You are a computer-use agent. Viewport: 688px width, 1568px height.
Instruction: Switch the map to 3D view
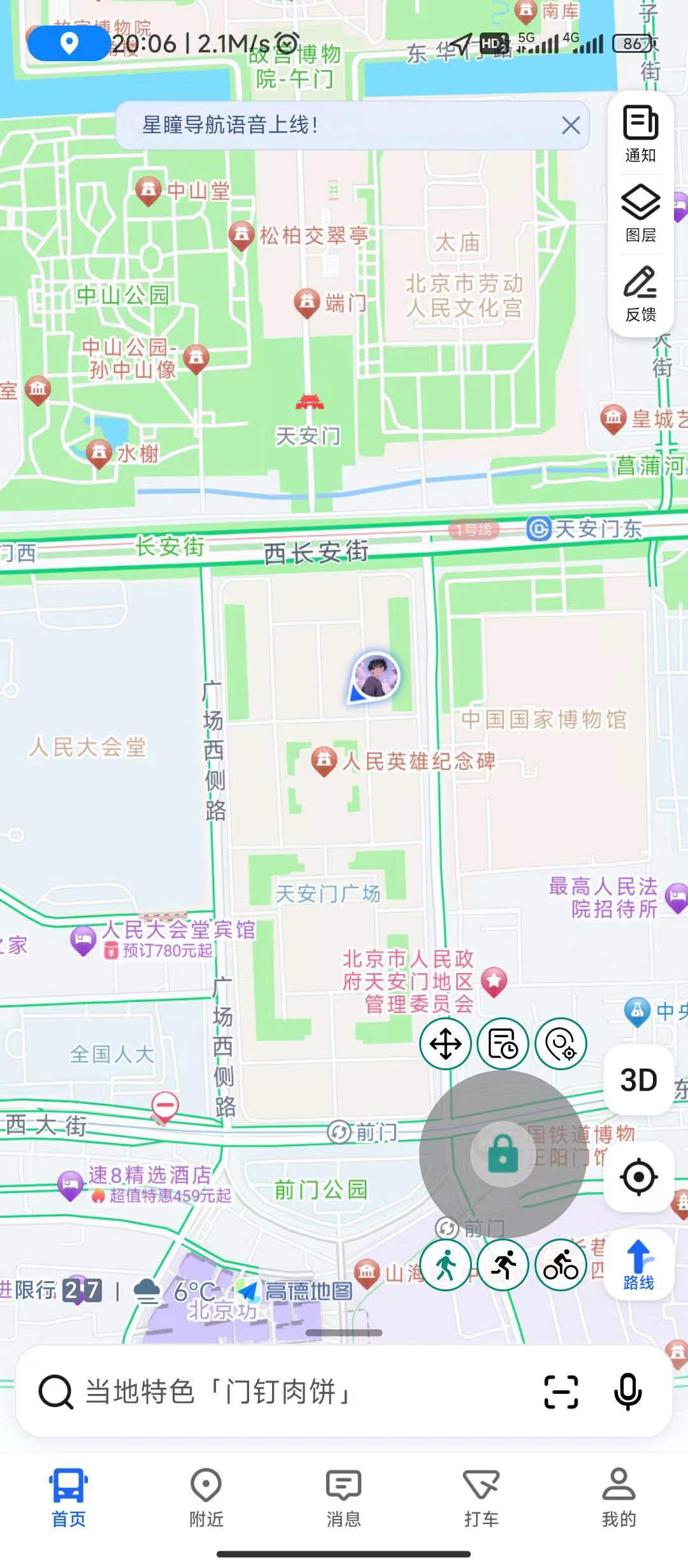click(638, 1080)
